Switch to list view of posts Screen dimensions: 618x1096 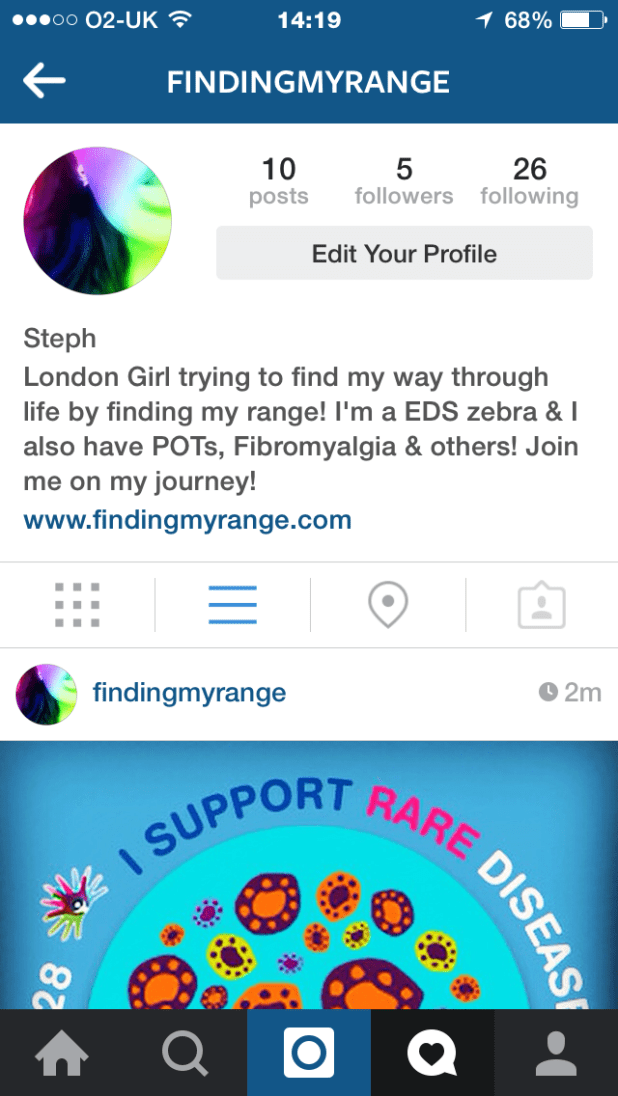[233, 605]
